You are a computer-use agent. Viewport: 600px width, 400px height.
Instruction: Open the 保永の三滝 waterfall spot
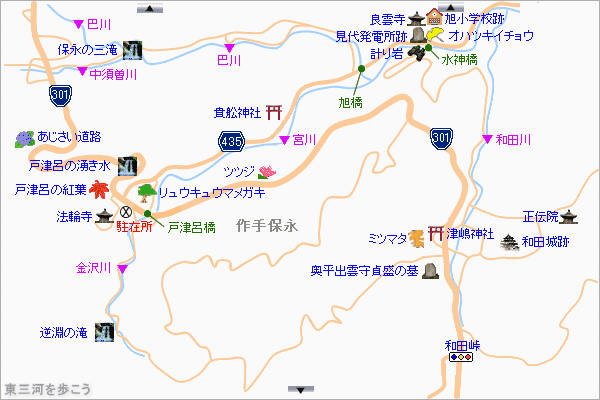(89, 48)
